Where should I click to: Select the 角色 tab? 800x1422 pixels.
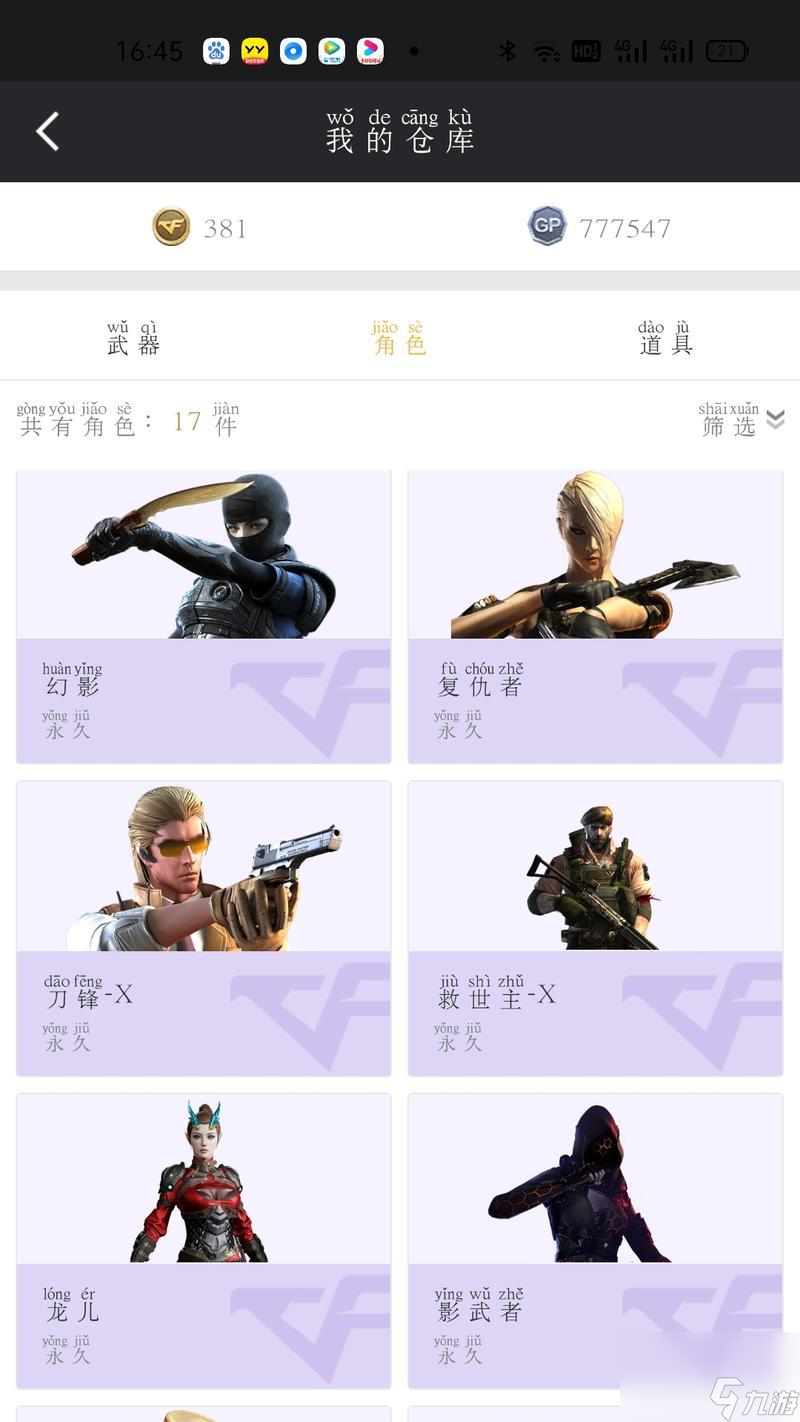pos(399,340)
